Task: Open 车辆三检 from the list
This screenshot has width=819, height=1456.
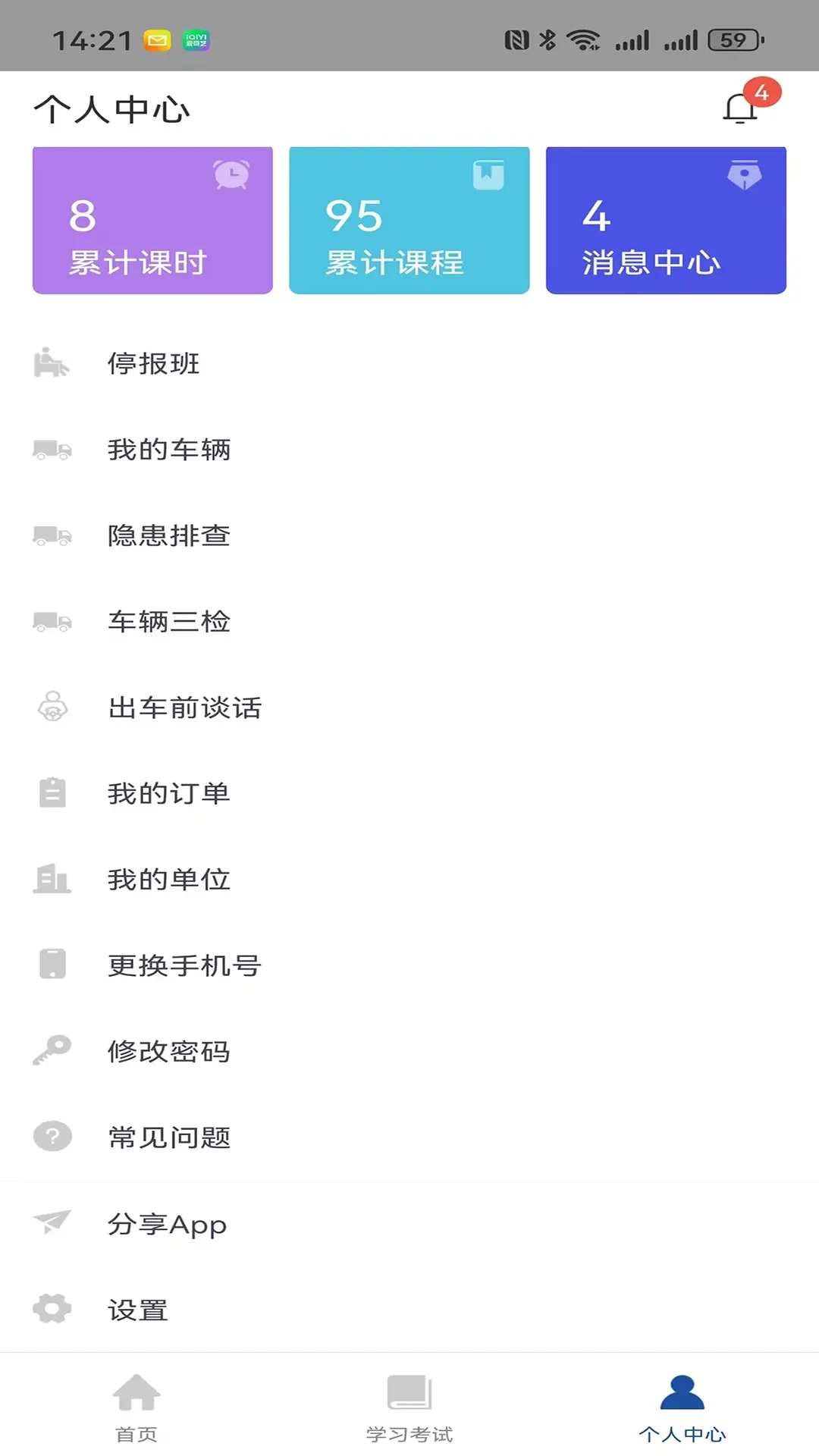Action: [170, 622]
